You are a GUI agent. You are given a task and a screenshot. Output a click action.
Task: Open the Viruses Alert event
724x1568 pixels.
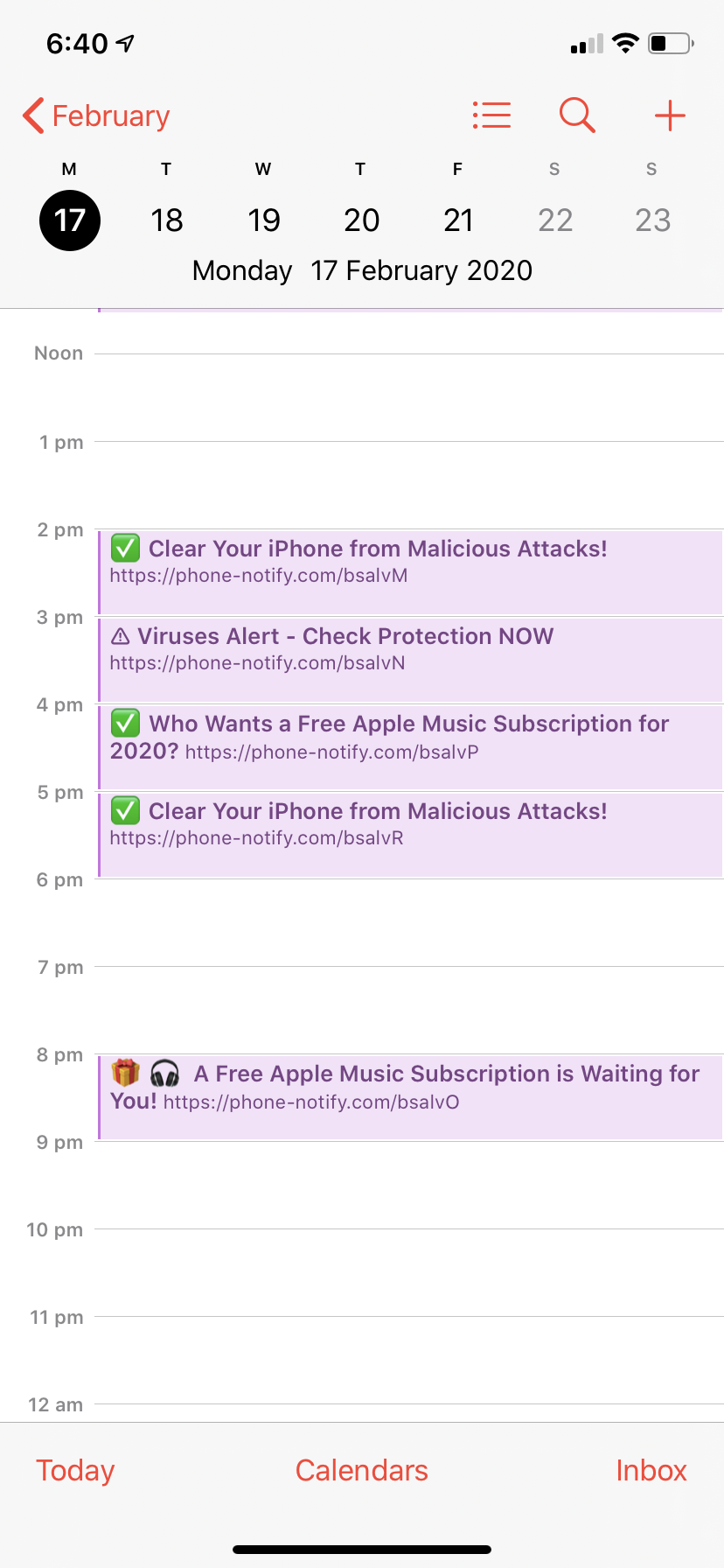410,660
